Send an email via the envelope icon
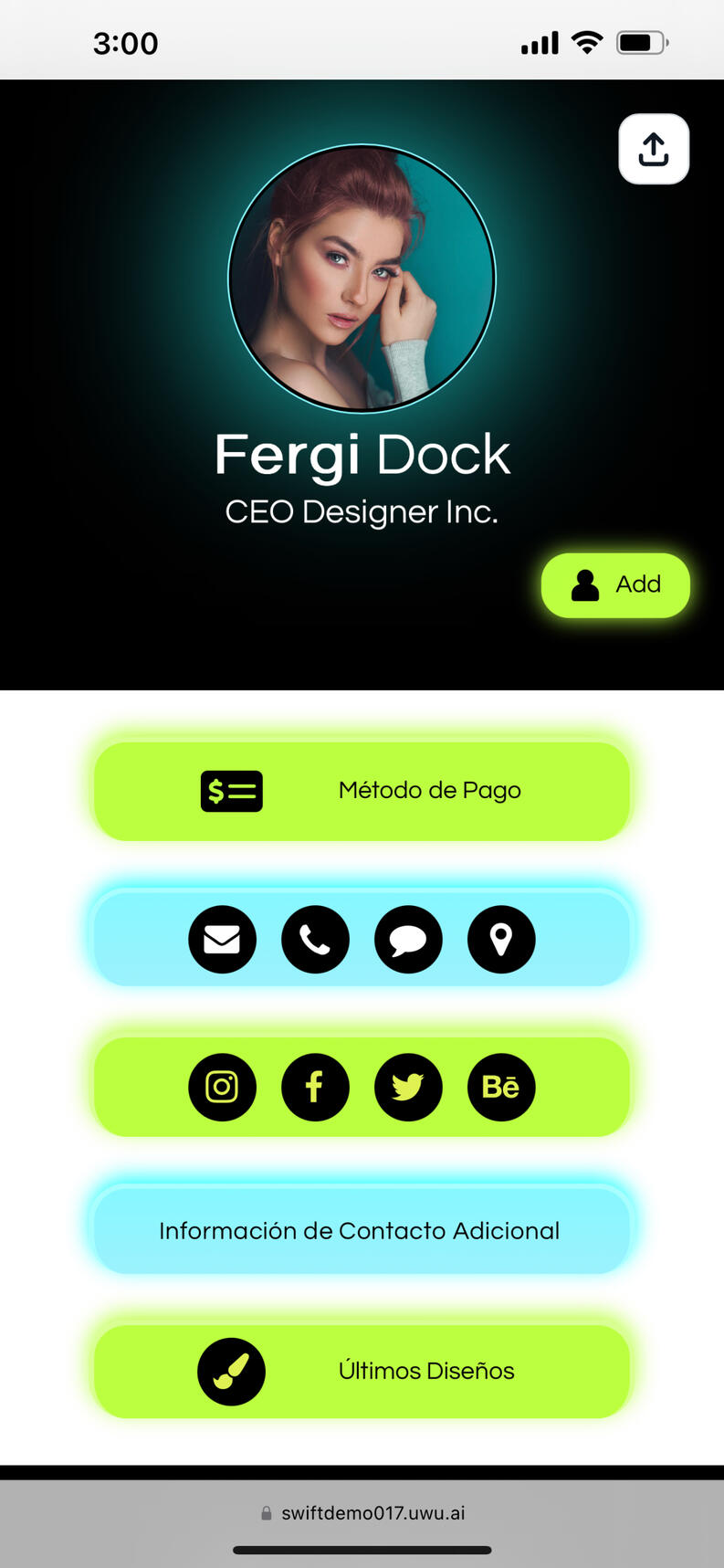Viewport: 724px width, 1568px height. (222, 939)
